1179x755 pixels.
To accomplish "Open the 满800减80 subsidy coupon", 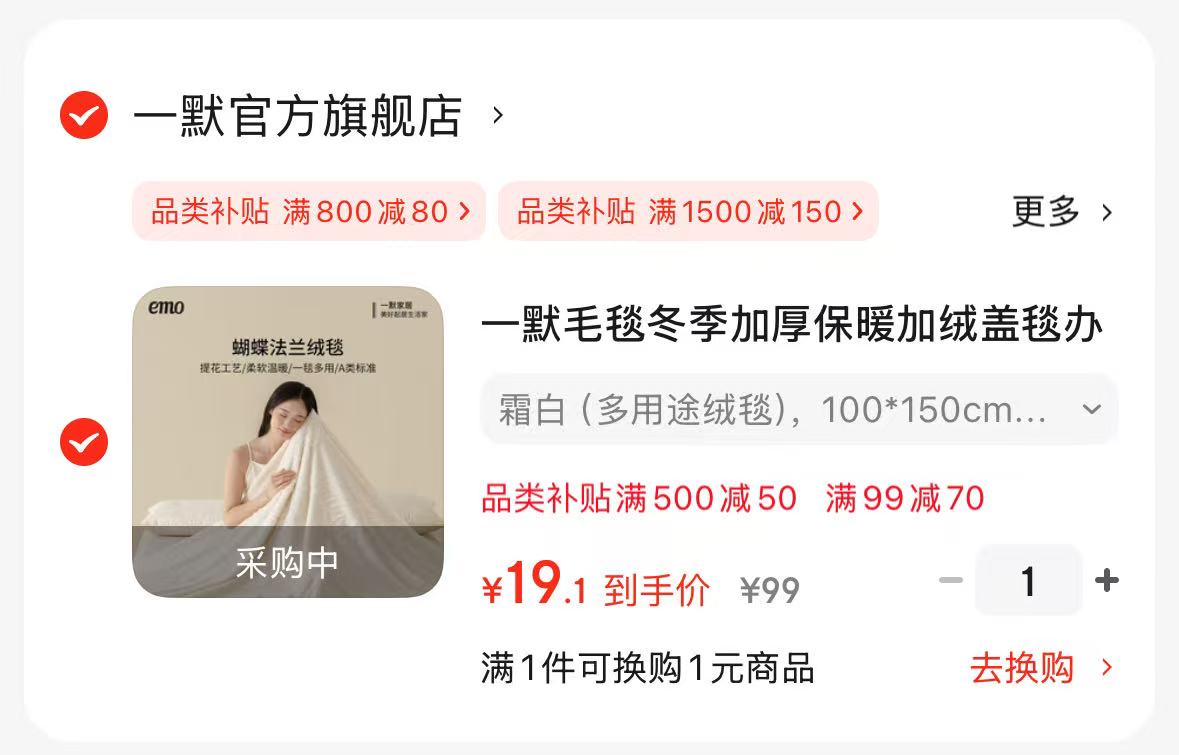I will (309, 211).
